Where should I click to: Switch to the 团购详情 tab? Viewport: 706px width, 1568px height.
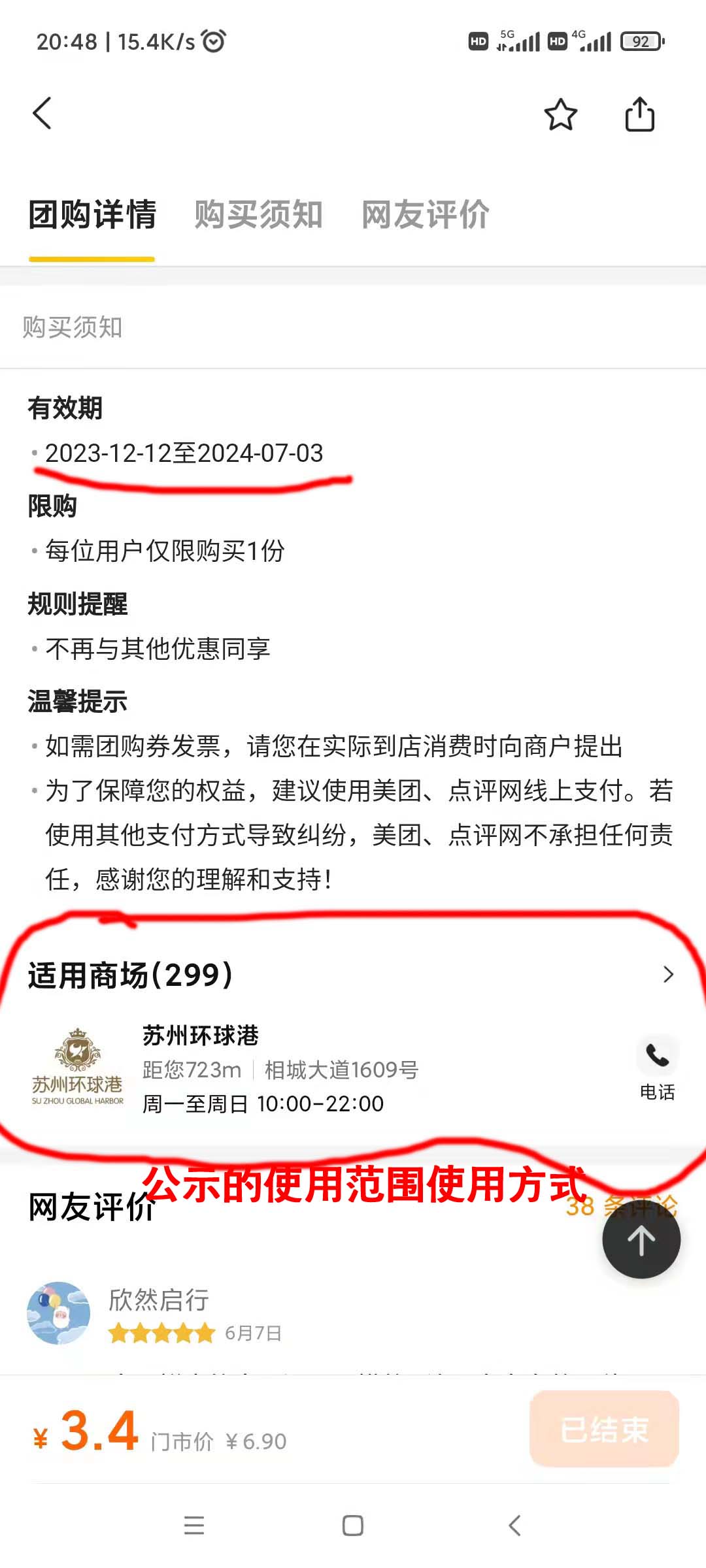pos(92,215)
